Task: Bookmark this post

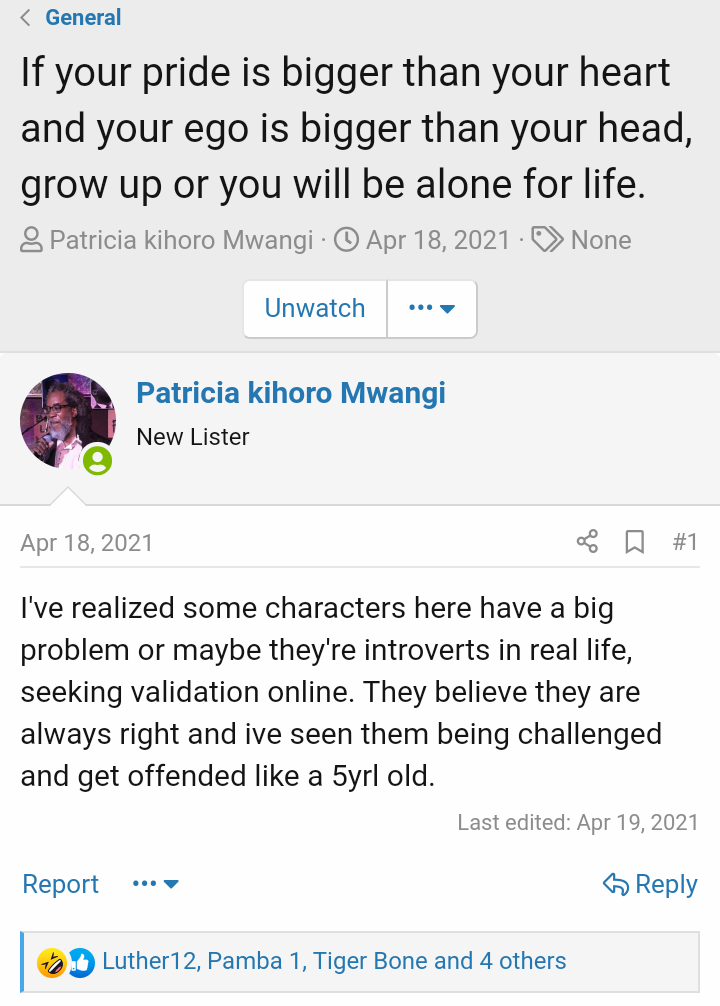Action: tap(634, 542)
